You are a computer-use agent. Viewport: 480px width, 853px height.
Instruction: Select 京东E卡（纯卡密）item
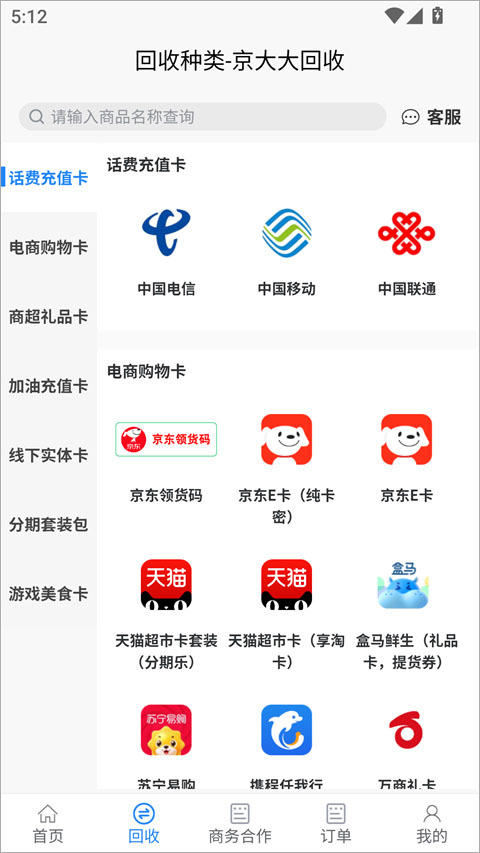286,469
